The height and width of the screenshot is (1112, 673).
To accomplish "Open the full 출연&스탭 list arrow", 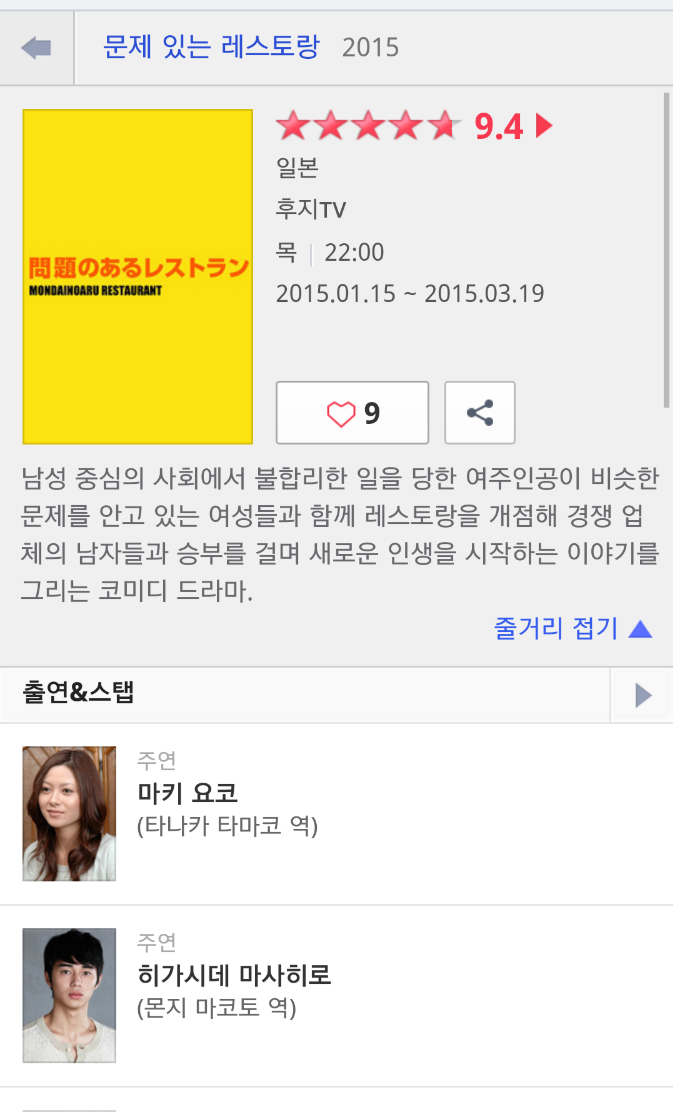I will [642, 695].
